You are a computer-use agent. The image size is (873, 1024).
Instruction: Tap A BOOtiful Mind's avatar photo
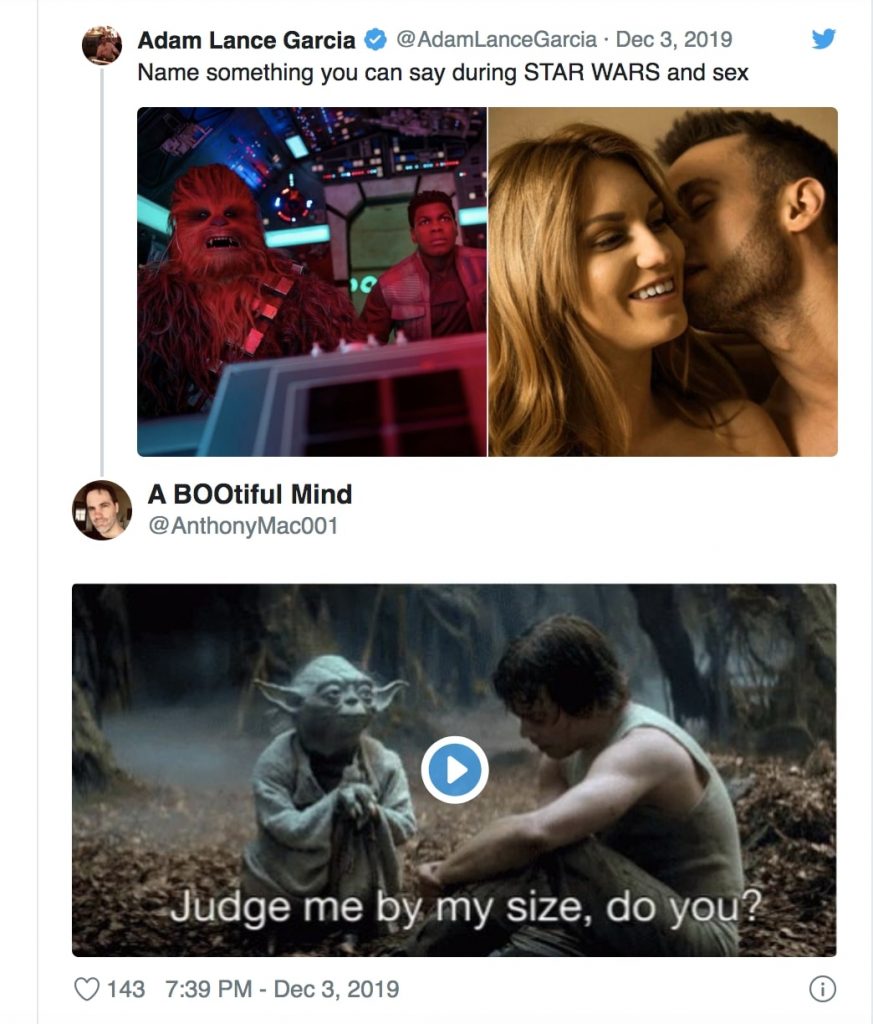pyautogui.click(x=101, y=509)
